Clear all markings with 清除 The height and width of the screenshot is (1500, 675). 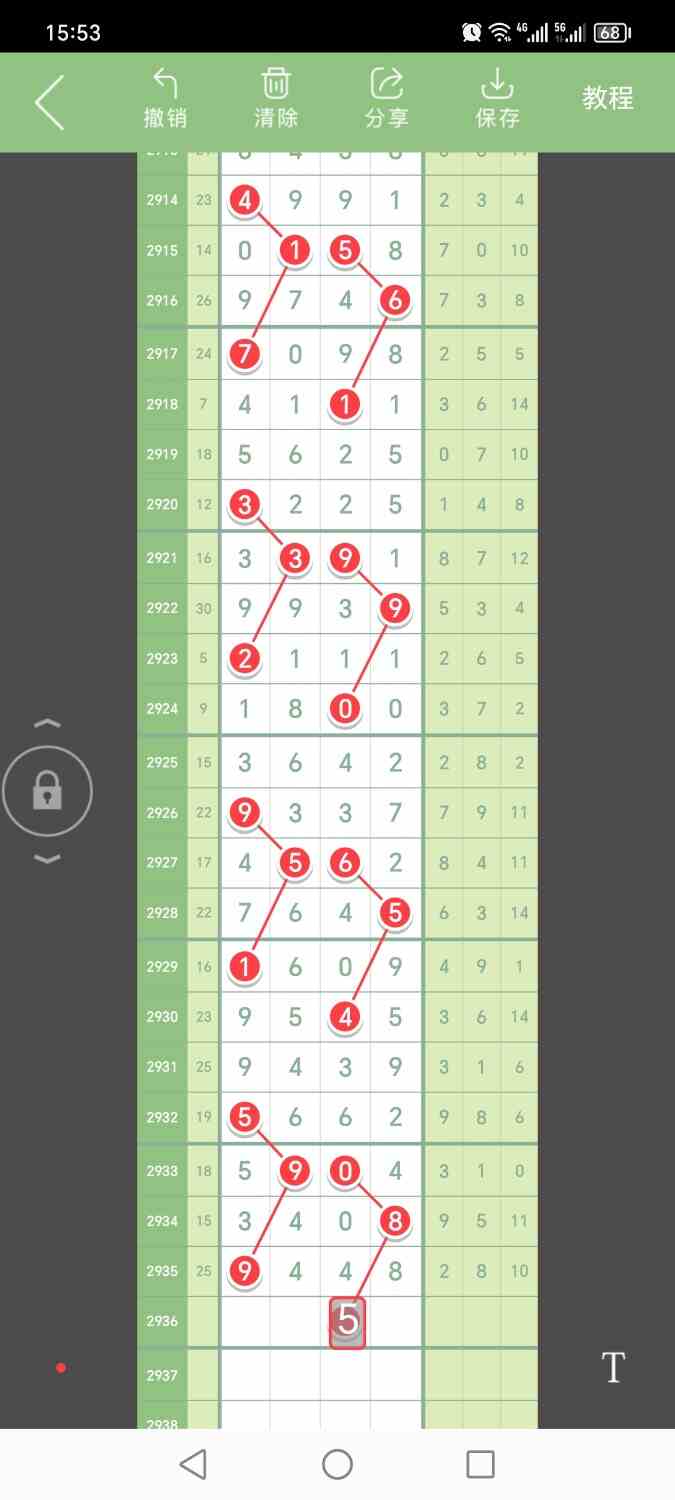pyautogui.click(x=276, y=98)
